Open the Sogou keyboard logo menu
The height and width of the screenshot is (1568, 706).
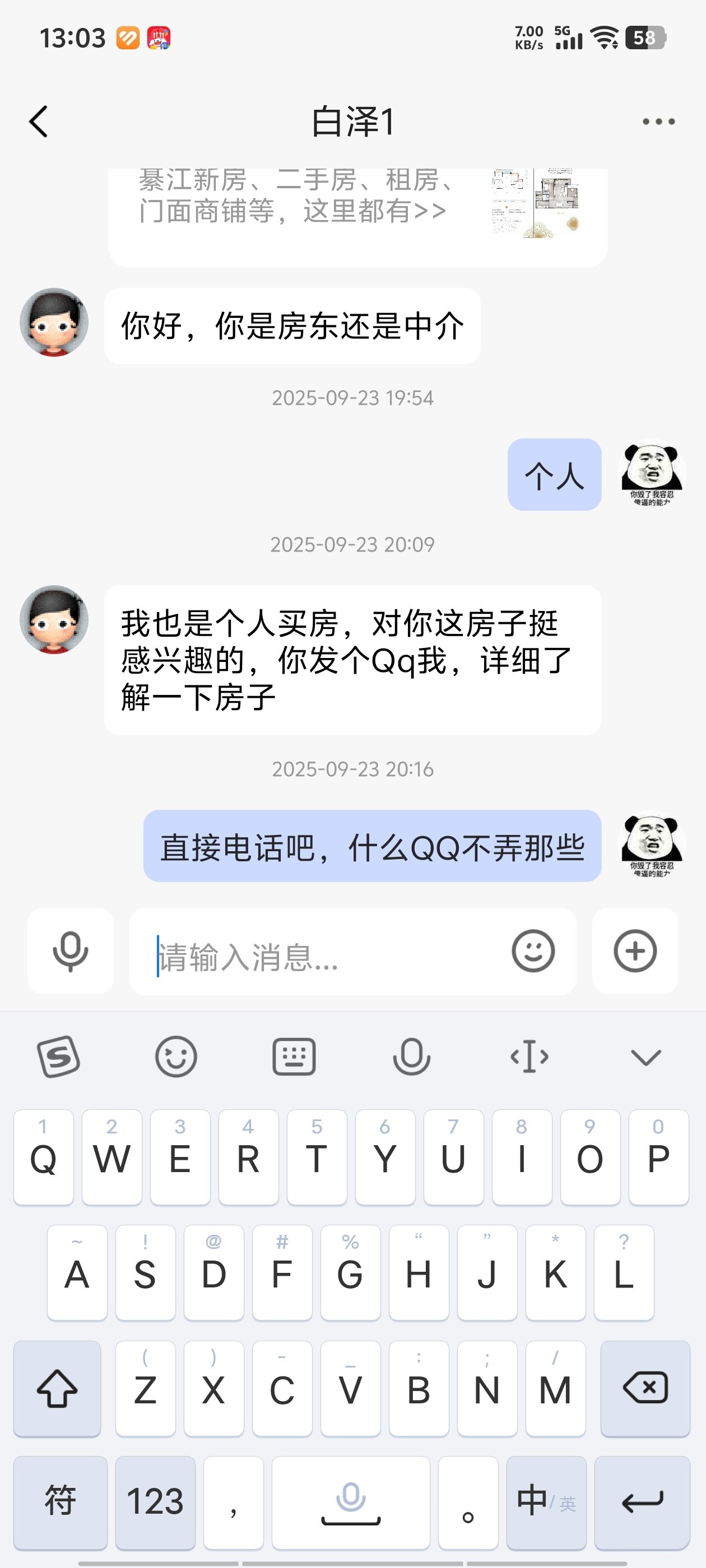point(58,1057)
